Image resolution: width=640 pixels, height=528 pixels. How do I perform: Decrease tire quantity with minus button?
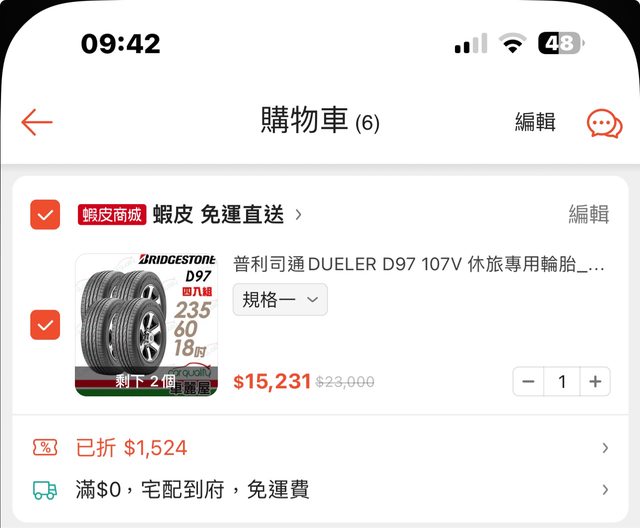click(x=529, y=381)
